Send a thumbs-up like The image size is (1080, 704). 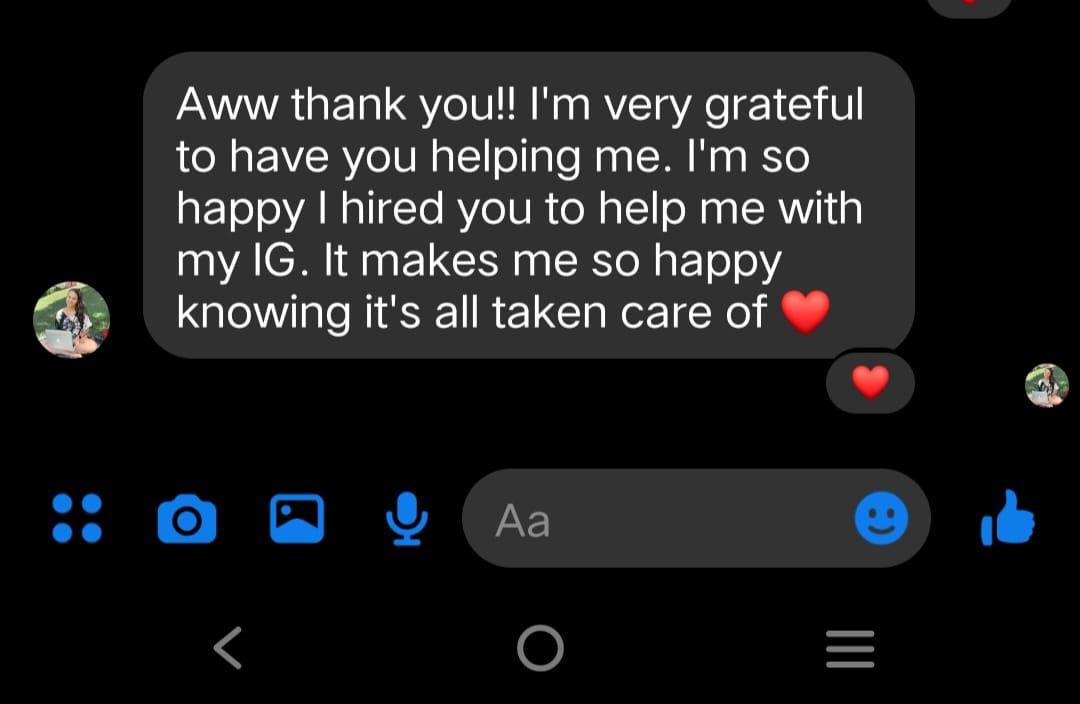pyautogui.click(x=1007, y=518)
